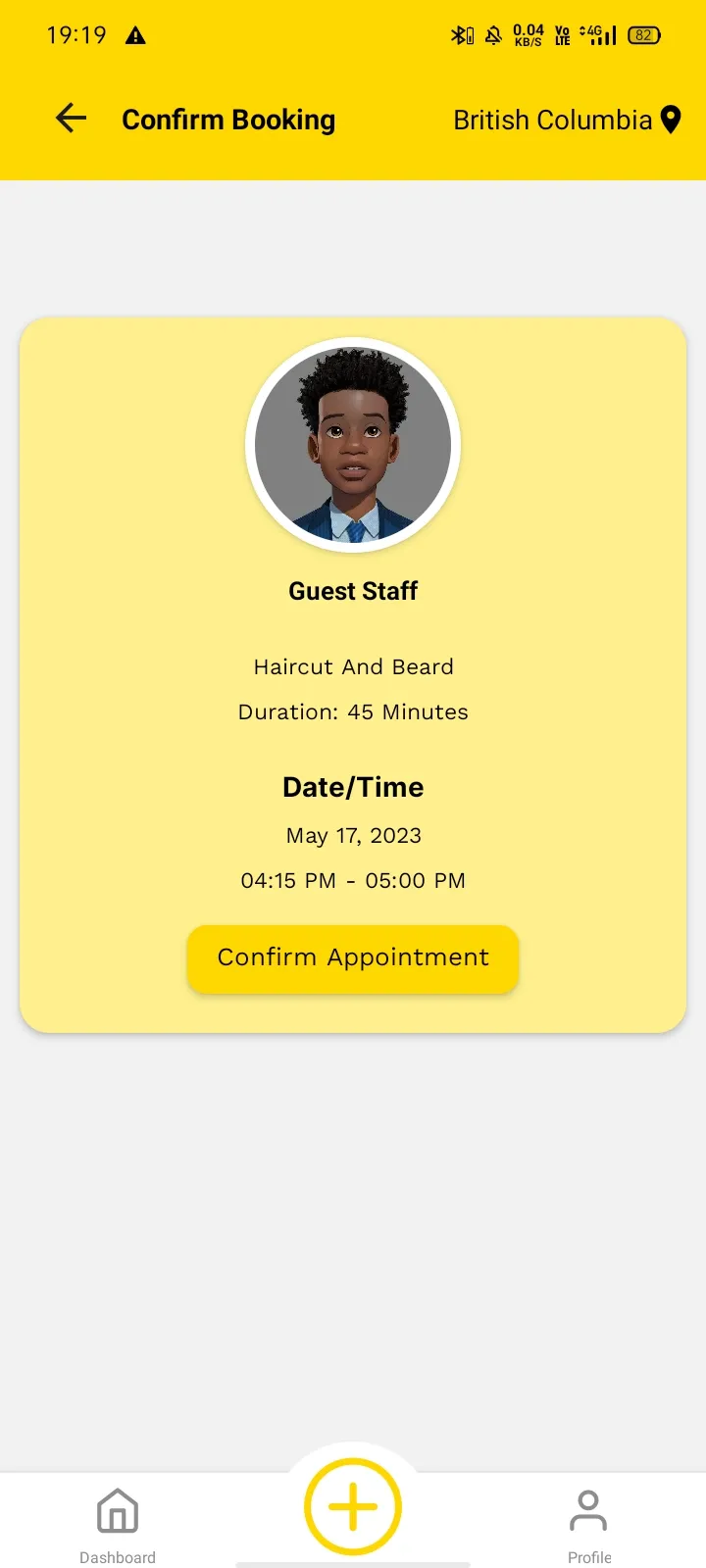This screenshot has height=1568, width=706.
Task: Go back using the arrow
Action: (71, 120)
